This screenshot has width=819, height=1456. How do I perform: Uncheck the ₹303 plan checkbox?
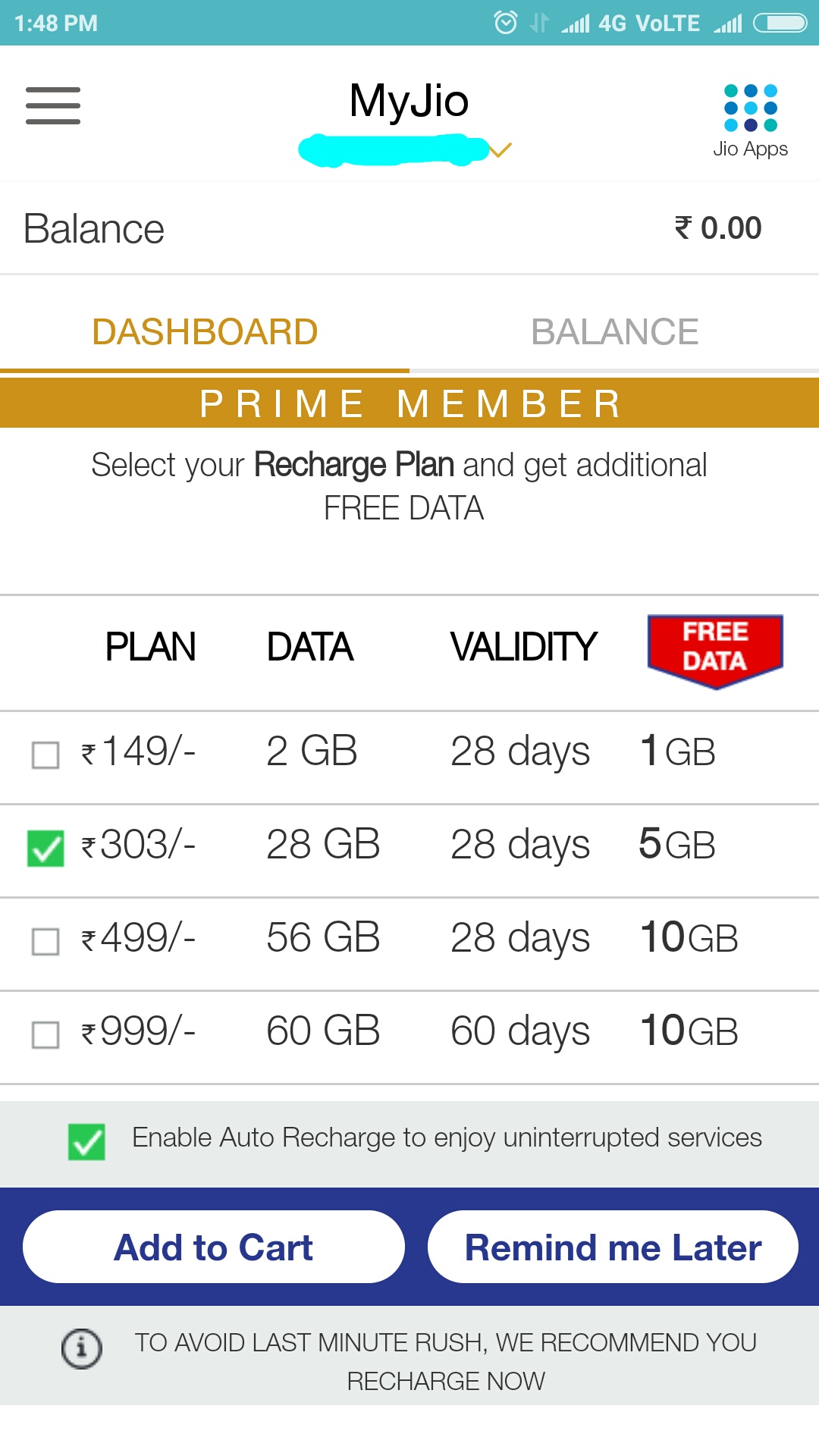click(x=45, y=848)
